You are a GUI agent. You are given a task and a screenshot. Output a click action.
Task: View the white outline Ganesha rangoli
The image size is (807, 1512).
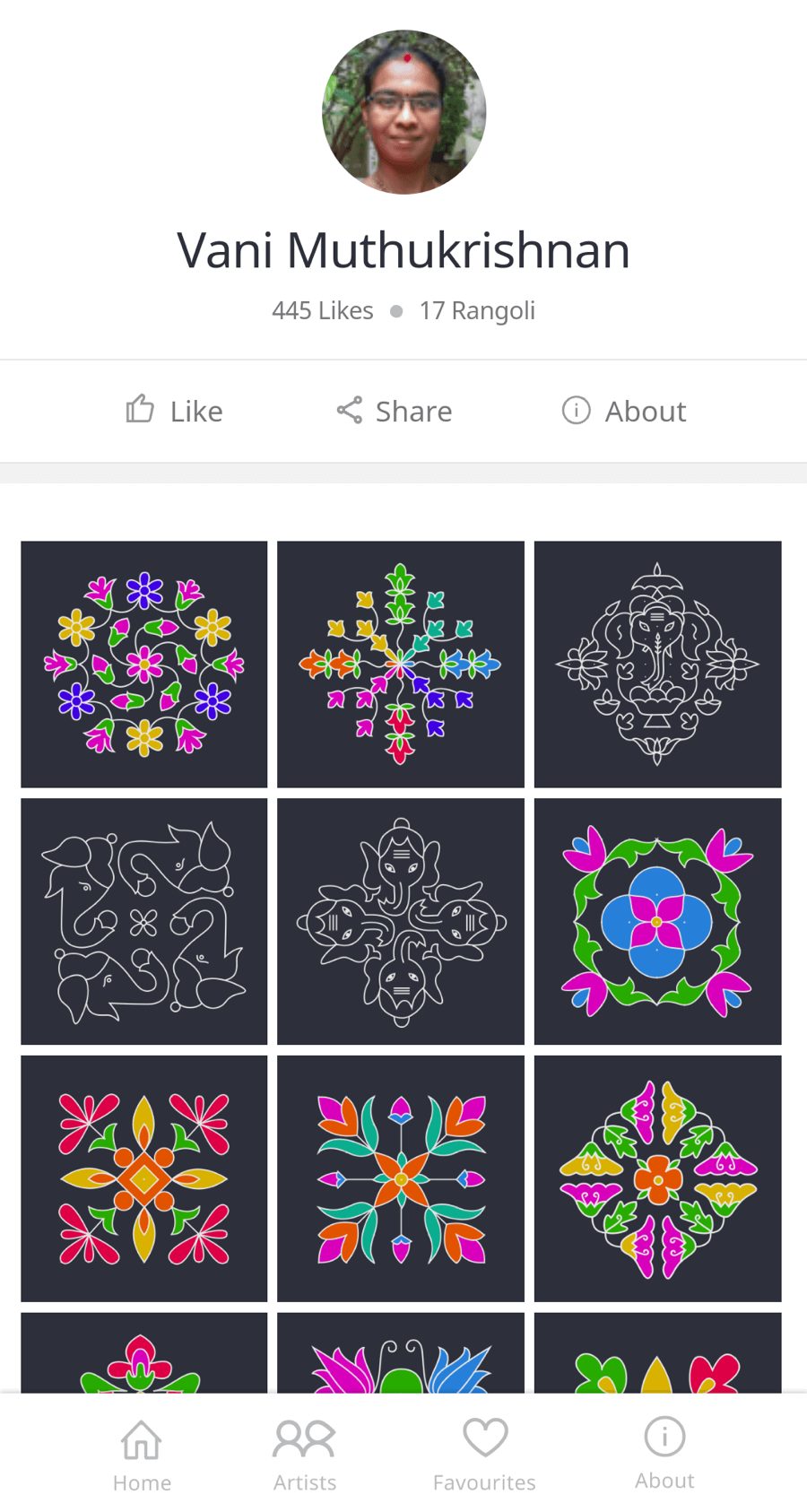[657, 664]
